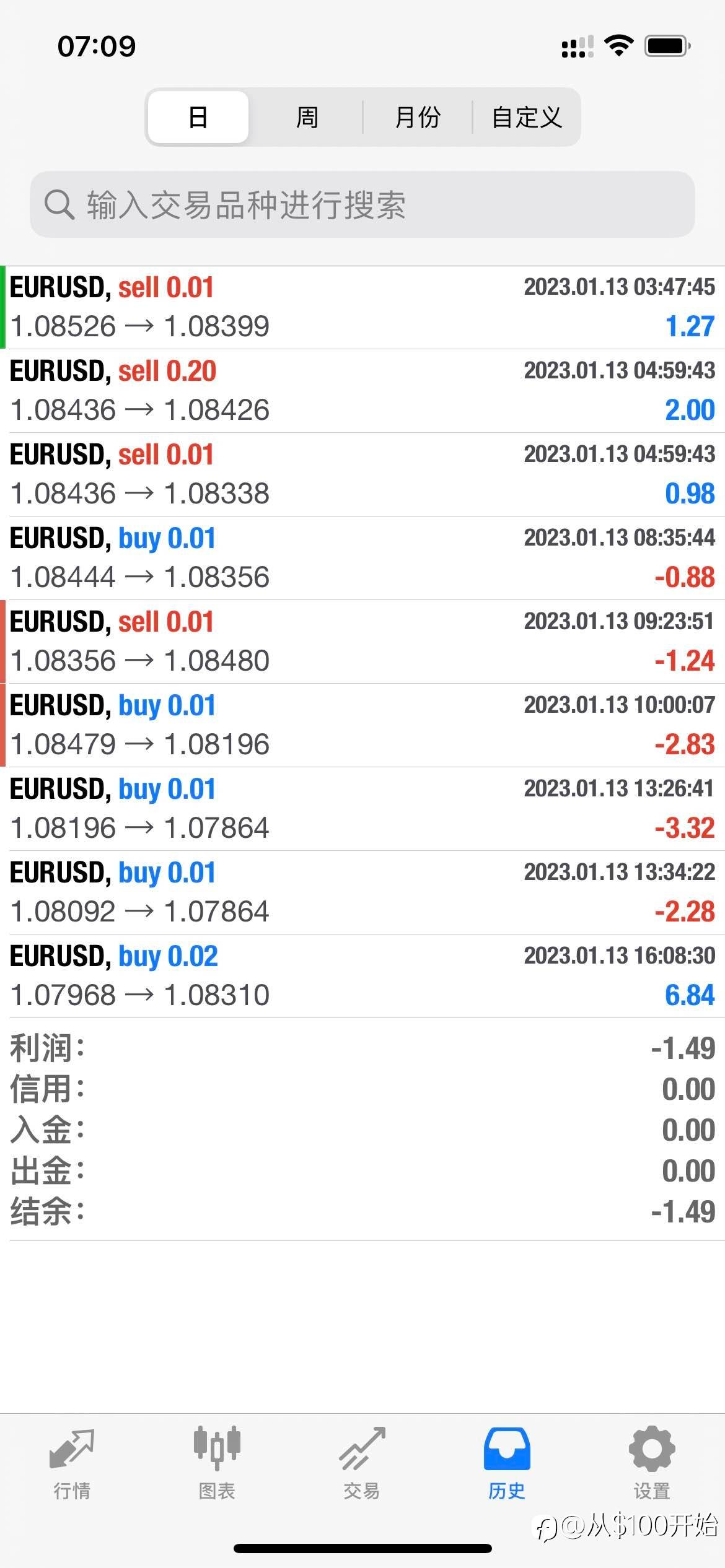This screenshot has width=725, height=1568.
Task: View the trade with -3.32 loss
Action: point(362,809)
